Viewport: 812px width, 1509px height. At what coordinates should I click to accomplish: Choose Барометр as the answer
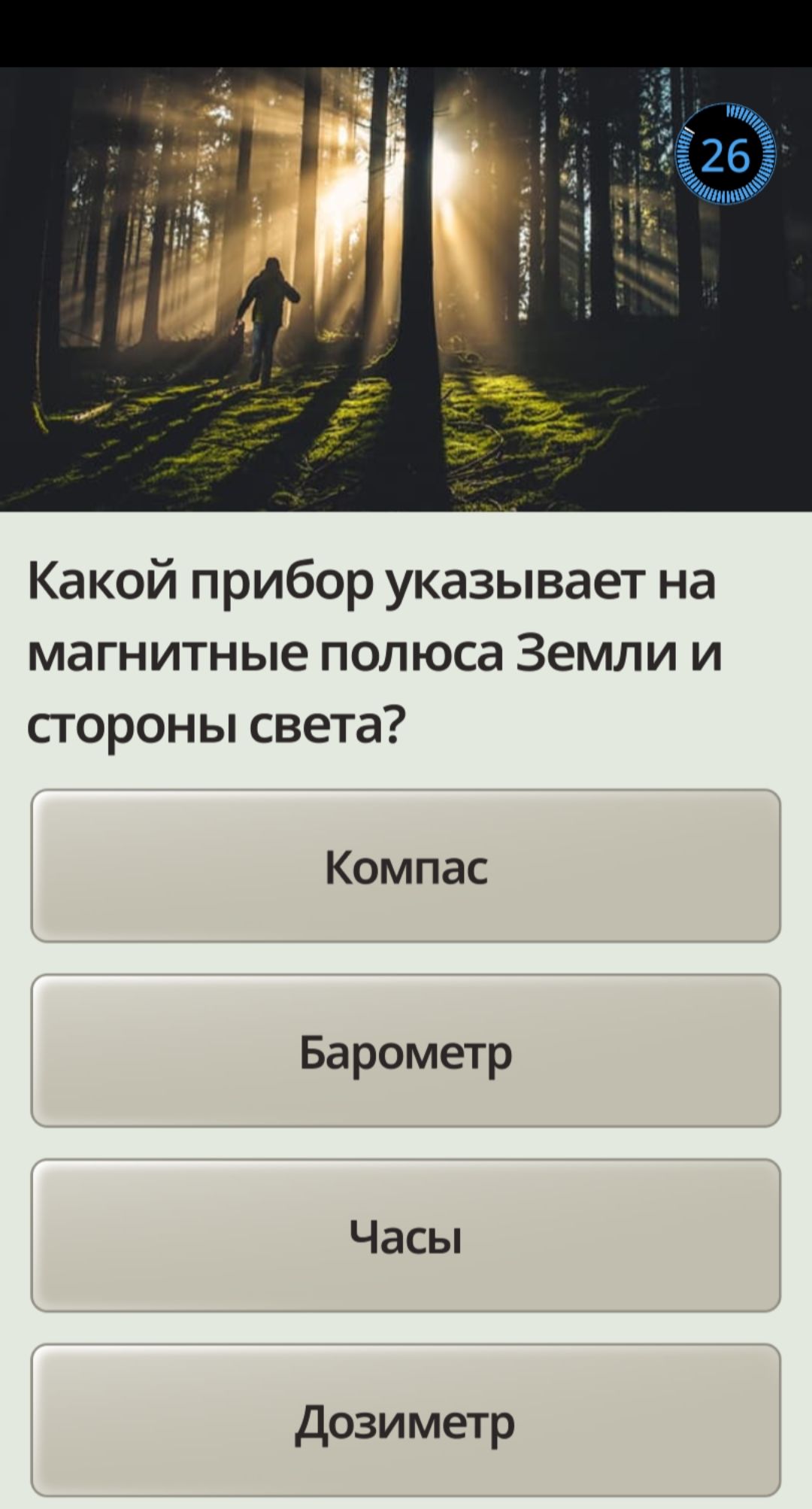[406, 1051]
